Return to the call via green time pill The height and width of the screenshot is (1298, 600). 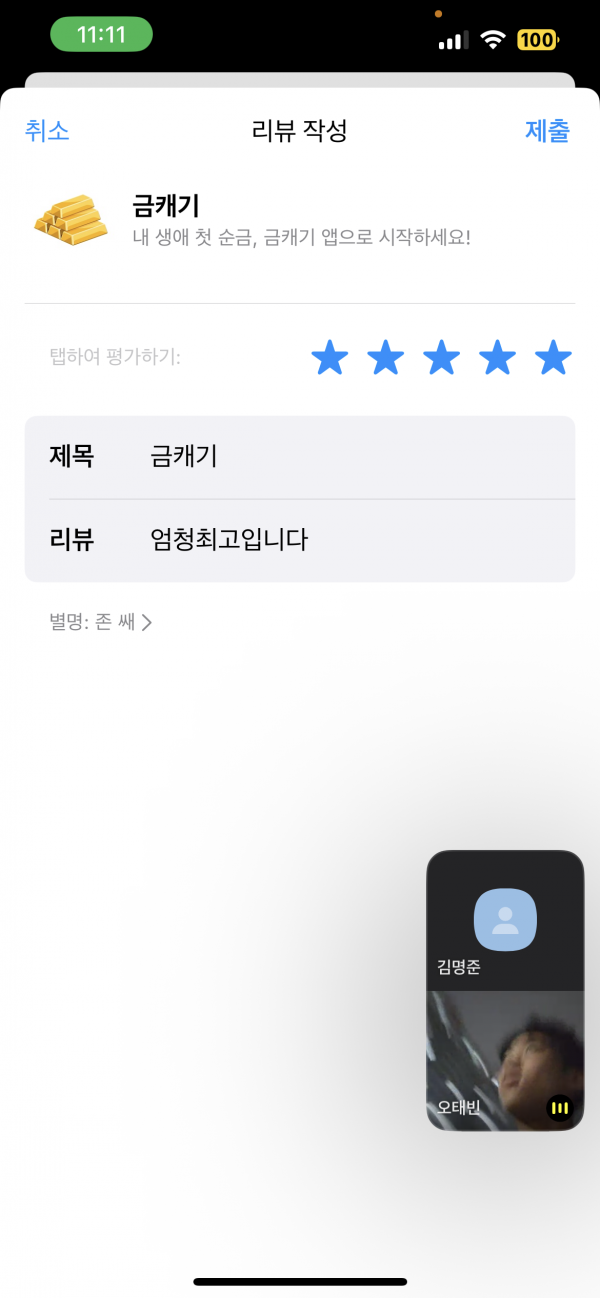[x=101, y=34]
